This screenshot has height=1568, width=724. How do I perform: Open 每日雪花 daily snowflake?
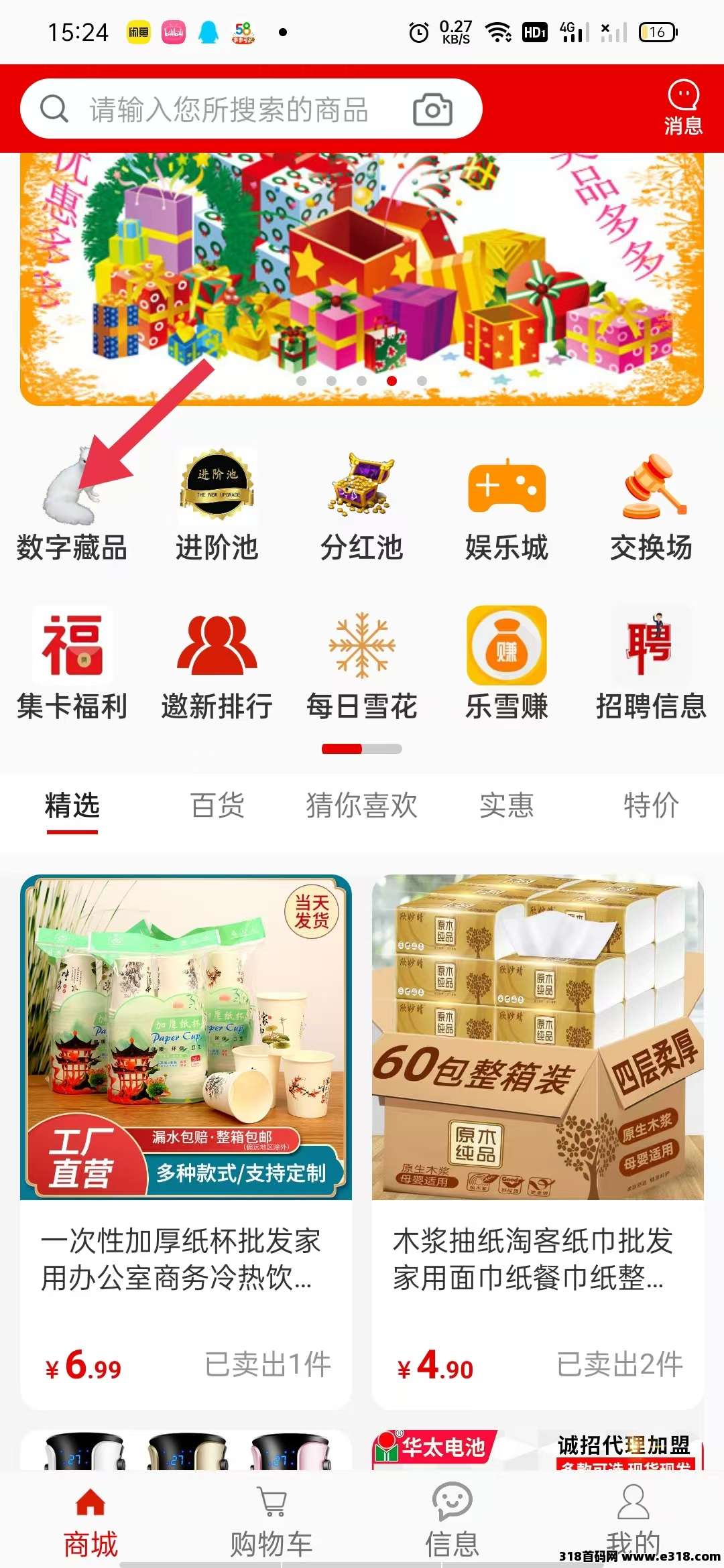click(x=361, y=665)
